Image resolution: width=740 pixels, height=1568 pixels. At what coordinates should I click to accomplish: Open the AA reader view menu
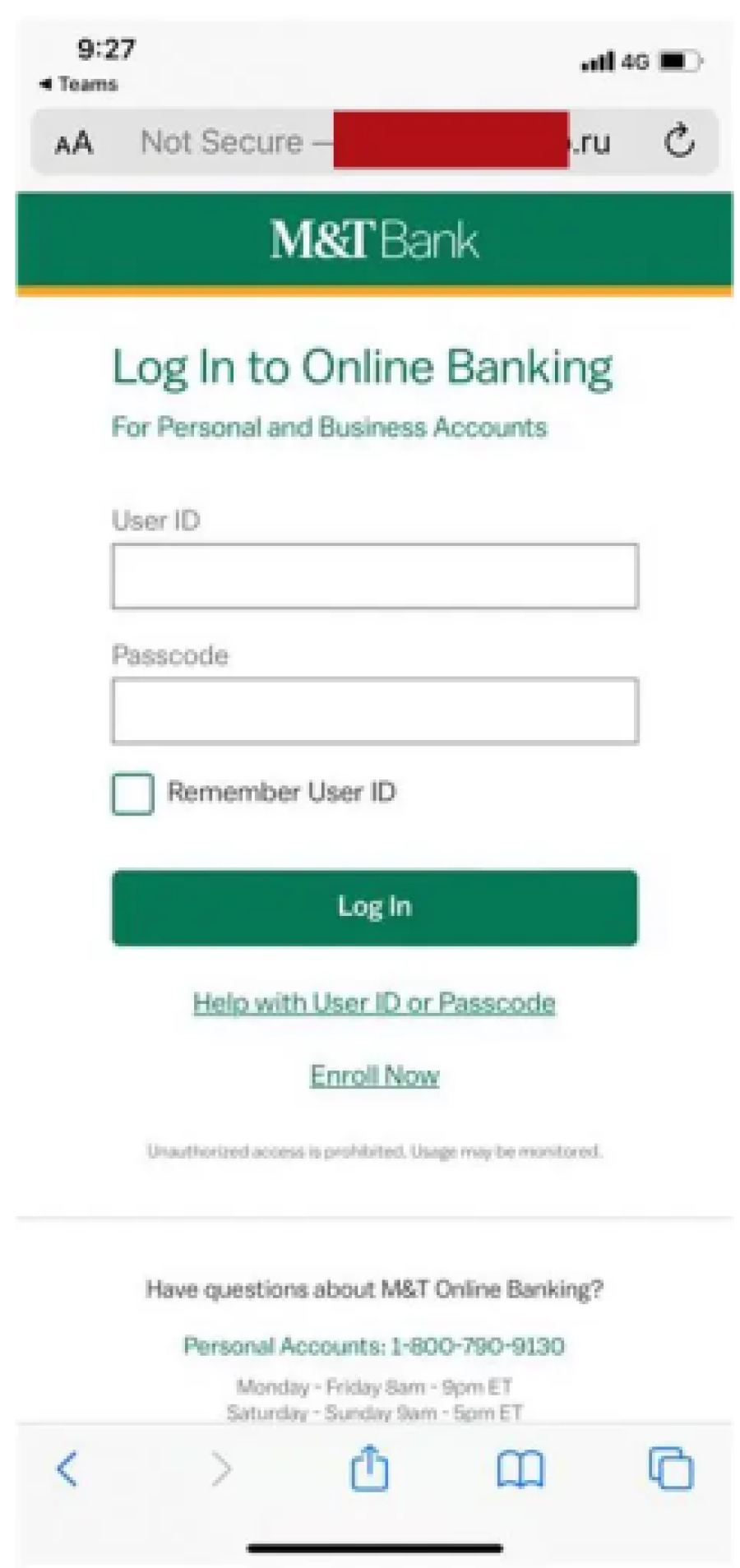pos(74,143)
